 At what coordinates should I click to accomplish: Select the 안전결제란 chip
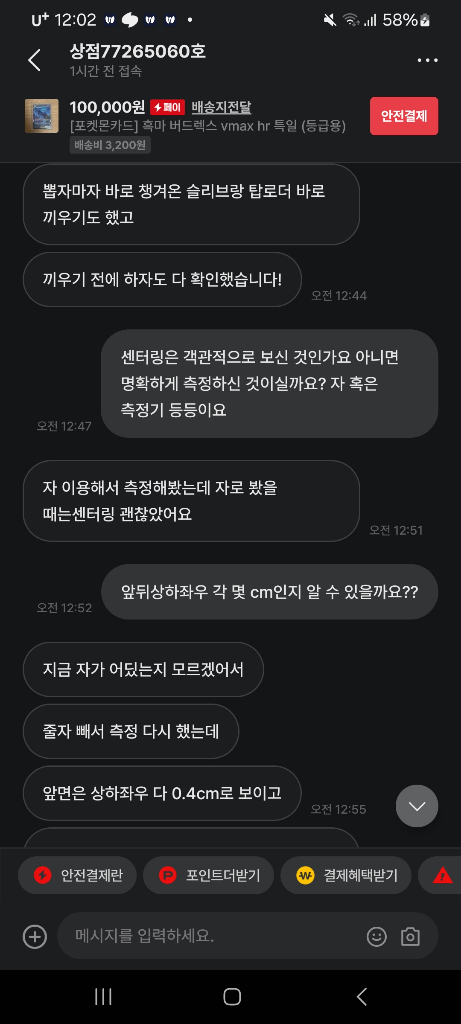coord(77,875)
